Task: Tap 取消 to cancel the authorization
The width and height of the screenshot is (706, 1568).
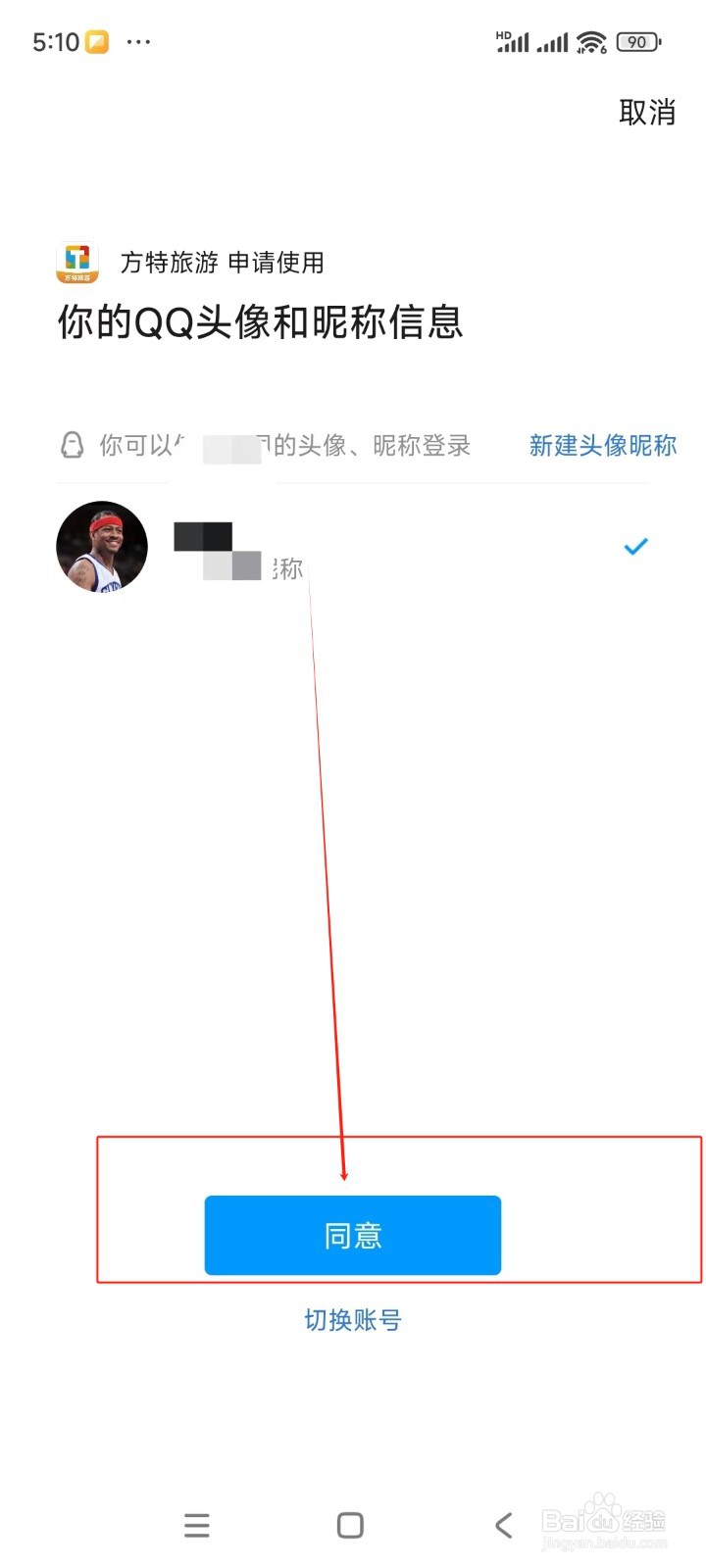Action: [648, 113]
